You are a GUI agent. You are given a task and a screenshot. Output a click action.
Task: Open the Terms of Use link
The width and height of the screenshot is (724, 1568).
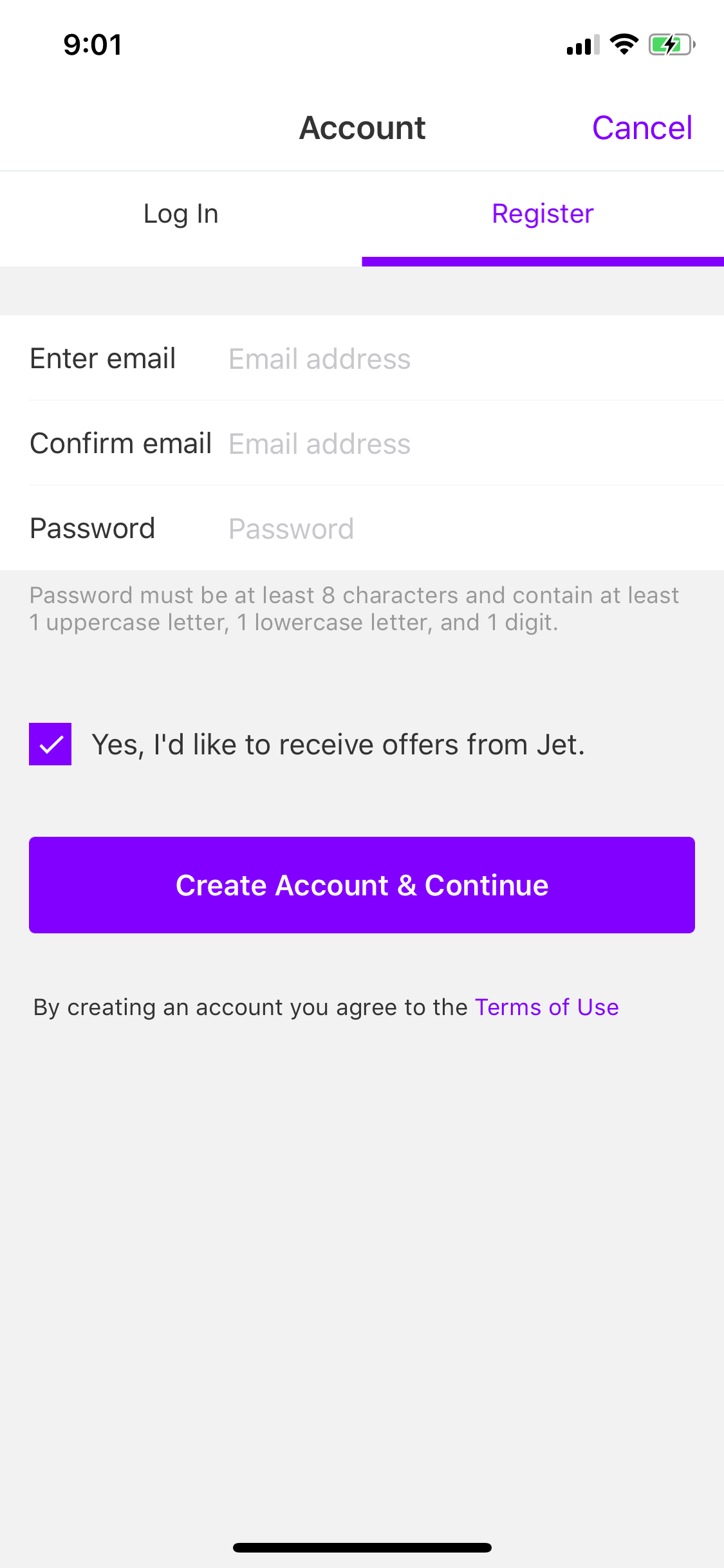coord(546,1007)
